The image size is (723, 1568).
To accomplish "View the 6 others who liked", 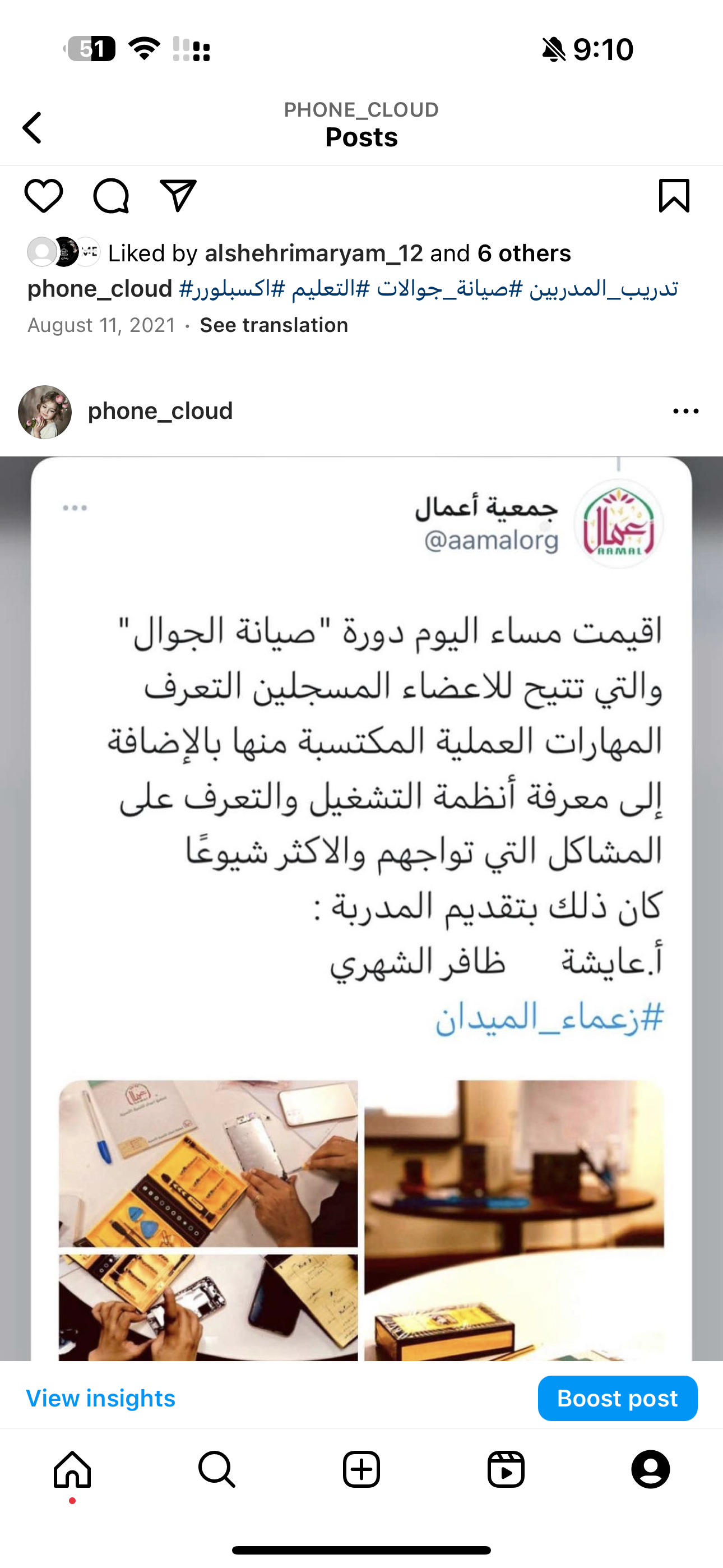I will pyautogui.click(x=524, y=253).
